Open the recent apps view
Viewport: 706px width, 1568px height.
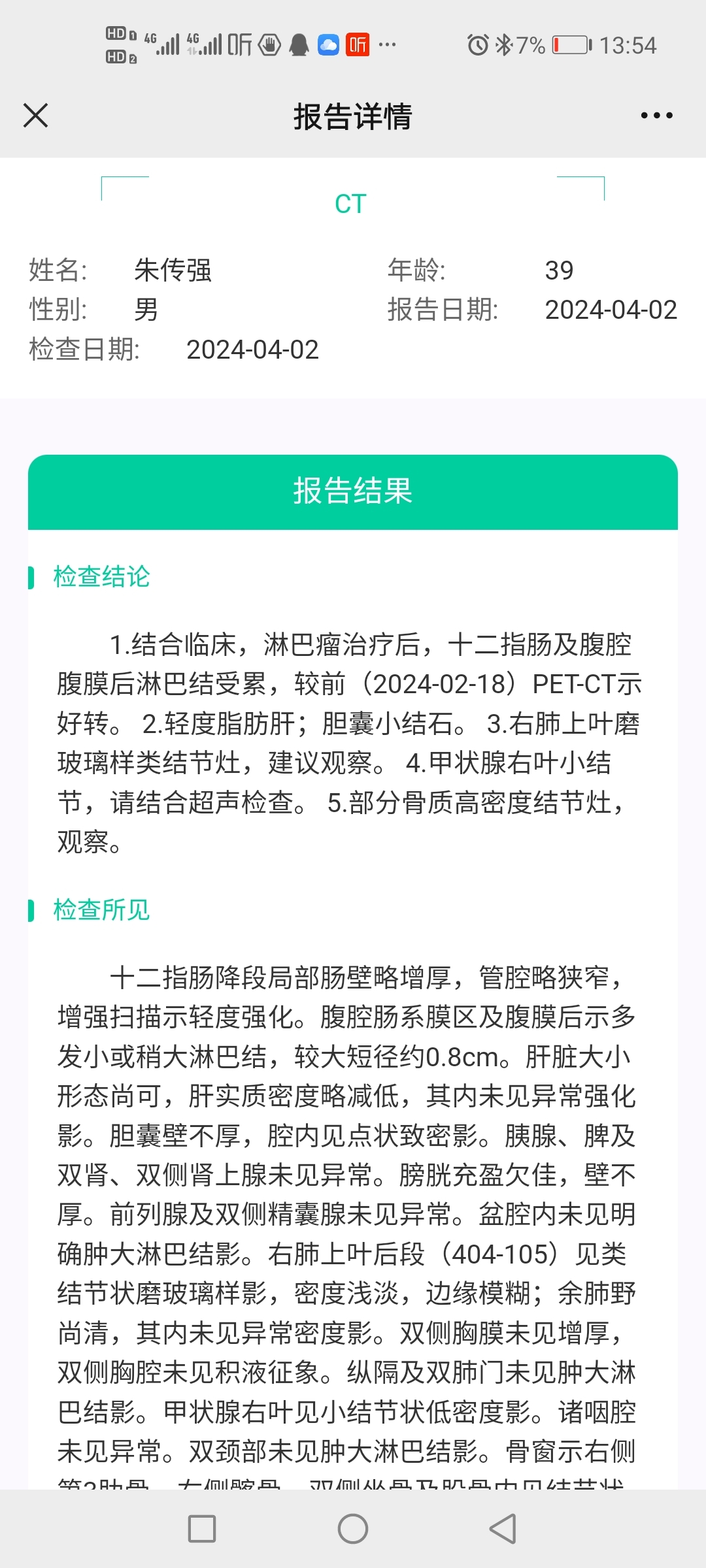(202, 1529)
